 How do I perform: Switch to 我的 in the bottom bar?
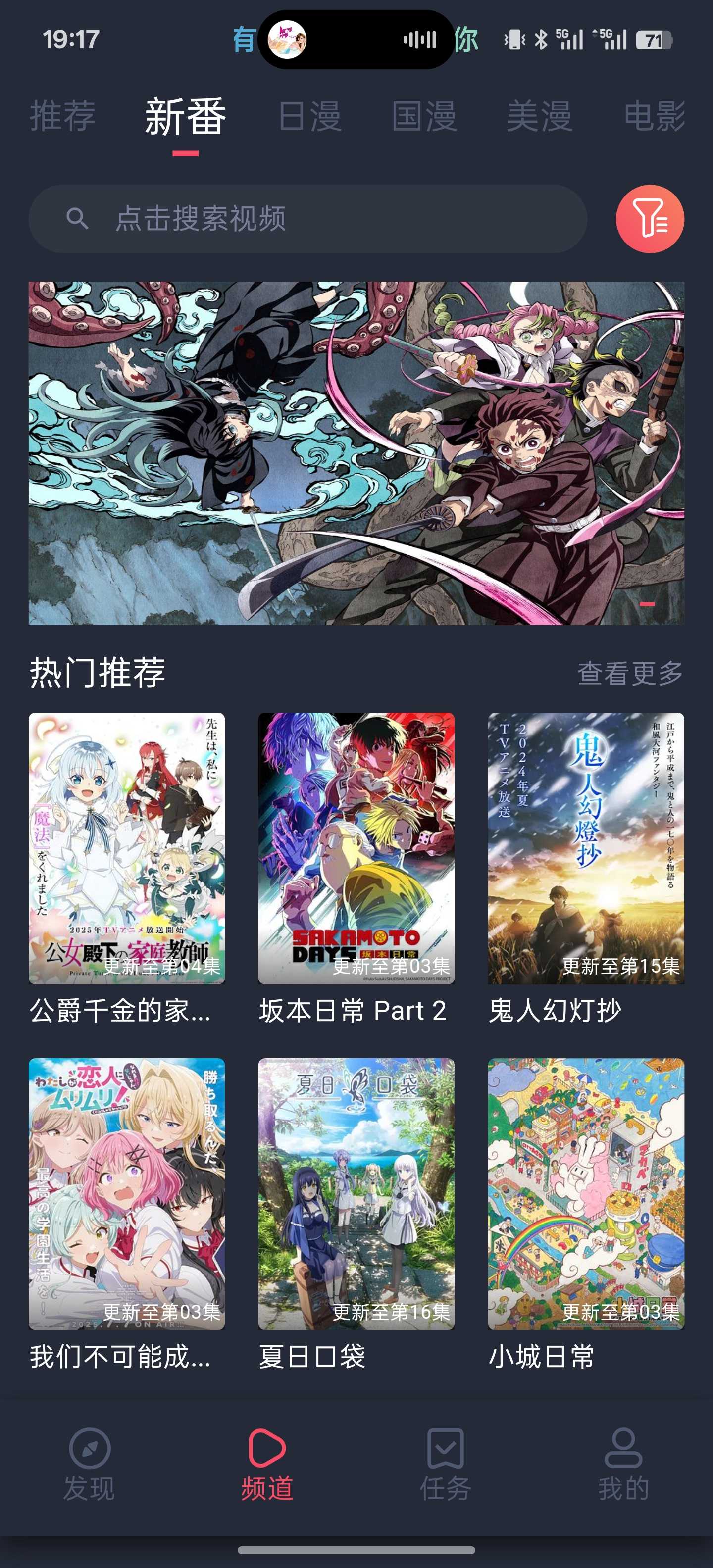pos(623,1464)
